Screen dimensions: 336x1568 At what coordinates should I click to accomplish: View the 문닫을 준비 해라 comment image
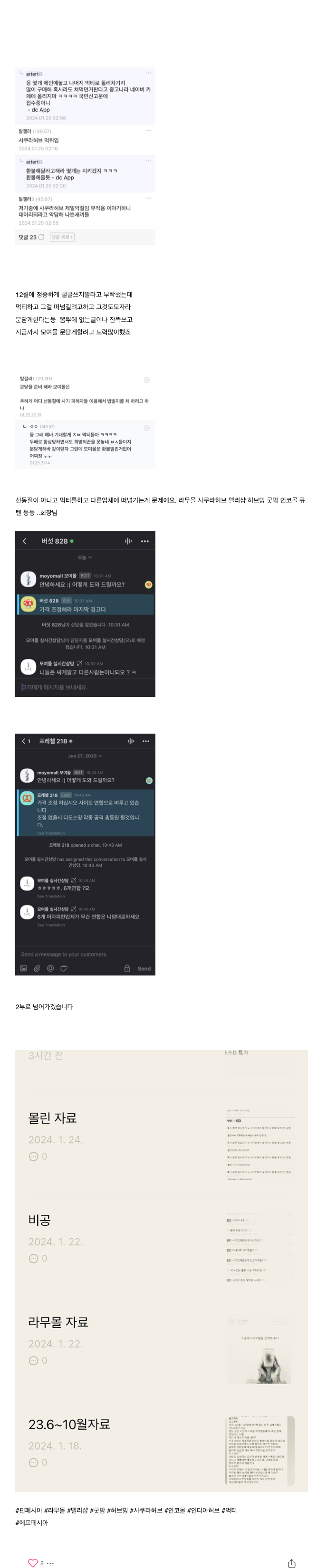85,420
